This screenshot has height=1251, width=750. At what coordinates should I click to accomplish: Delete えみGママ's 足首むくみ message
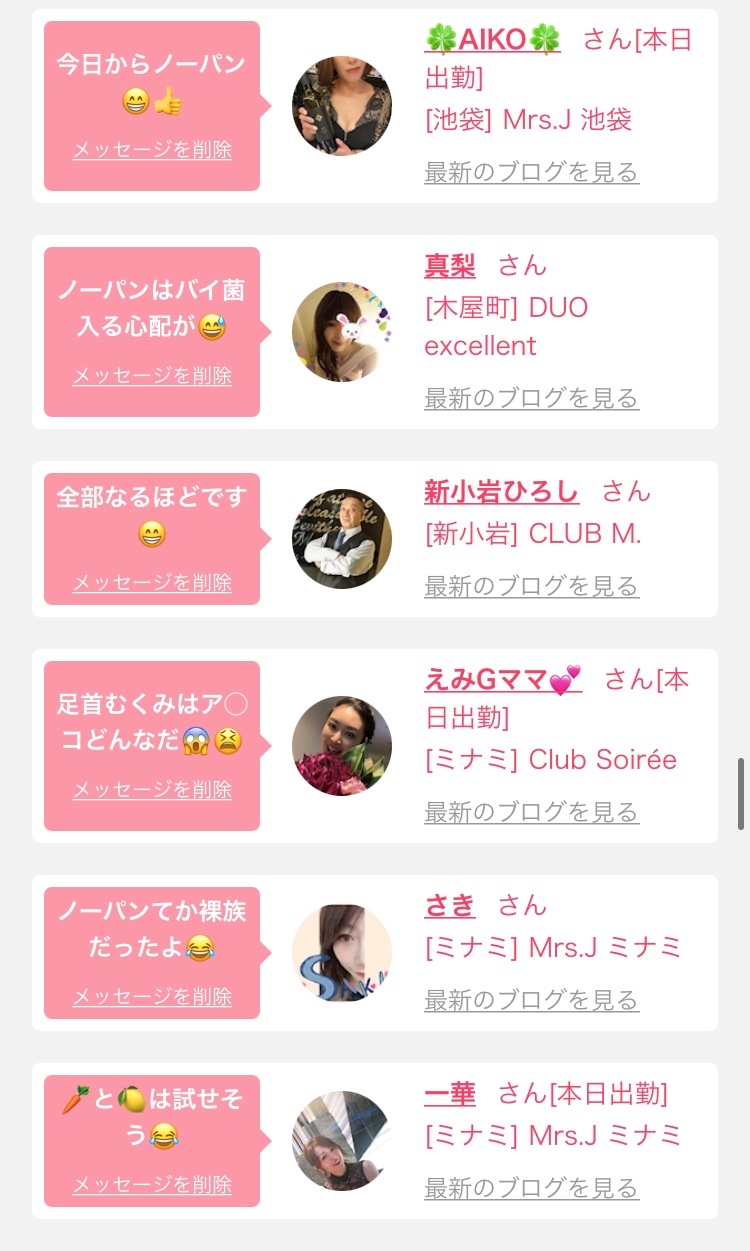pos(151,791)
